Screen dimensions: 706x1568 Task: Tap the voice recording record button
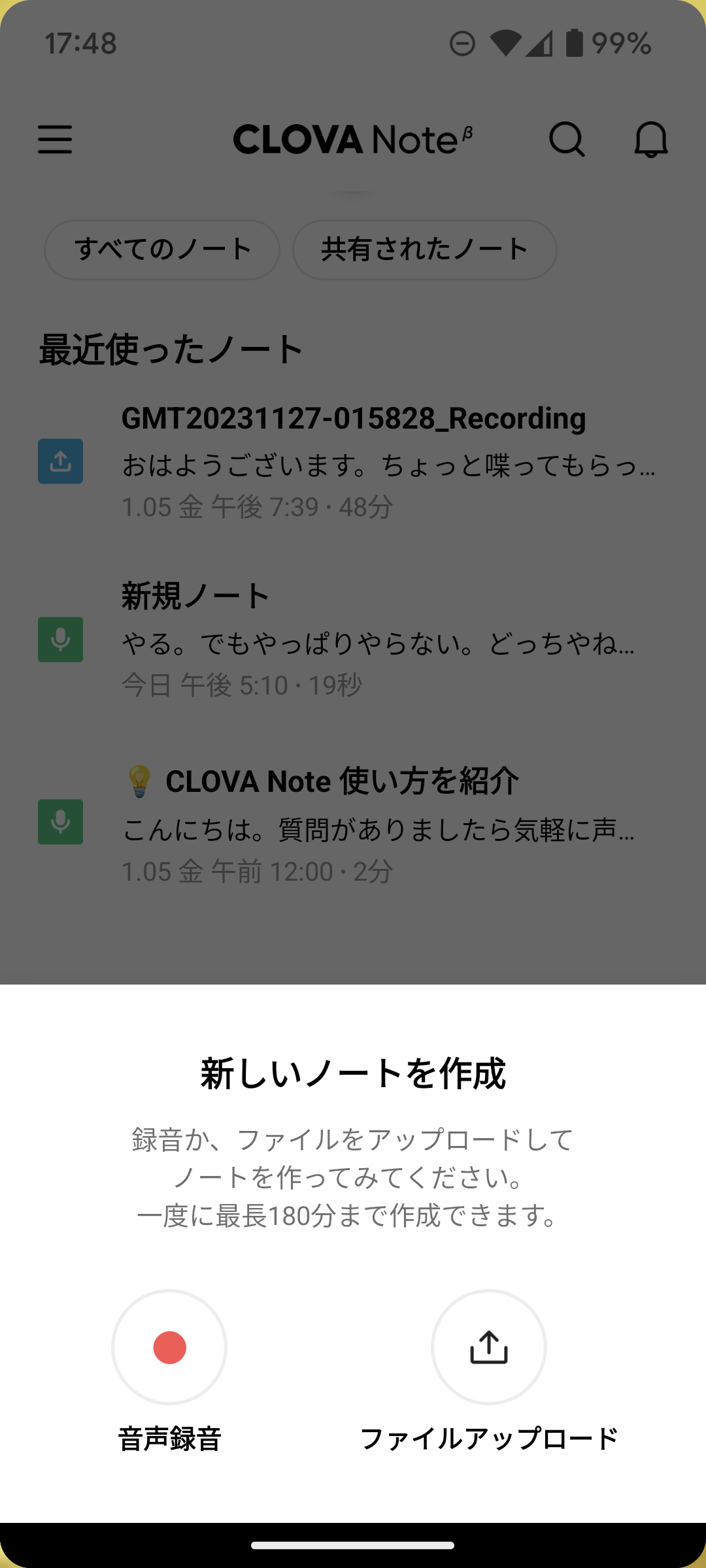click(x=169, y=1347)
